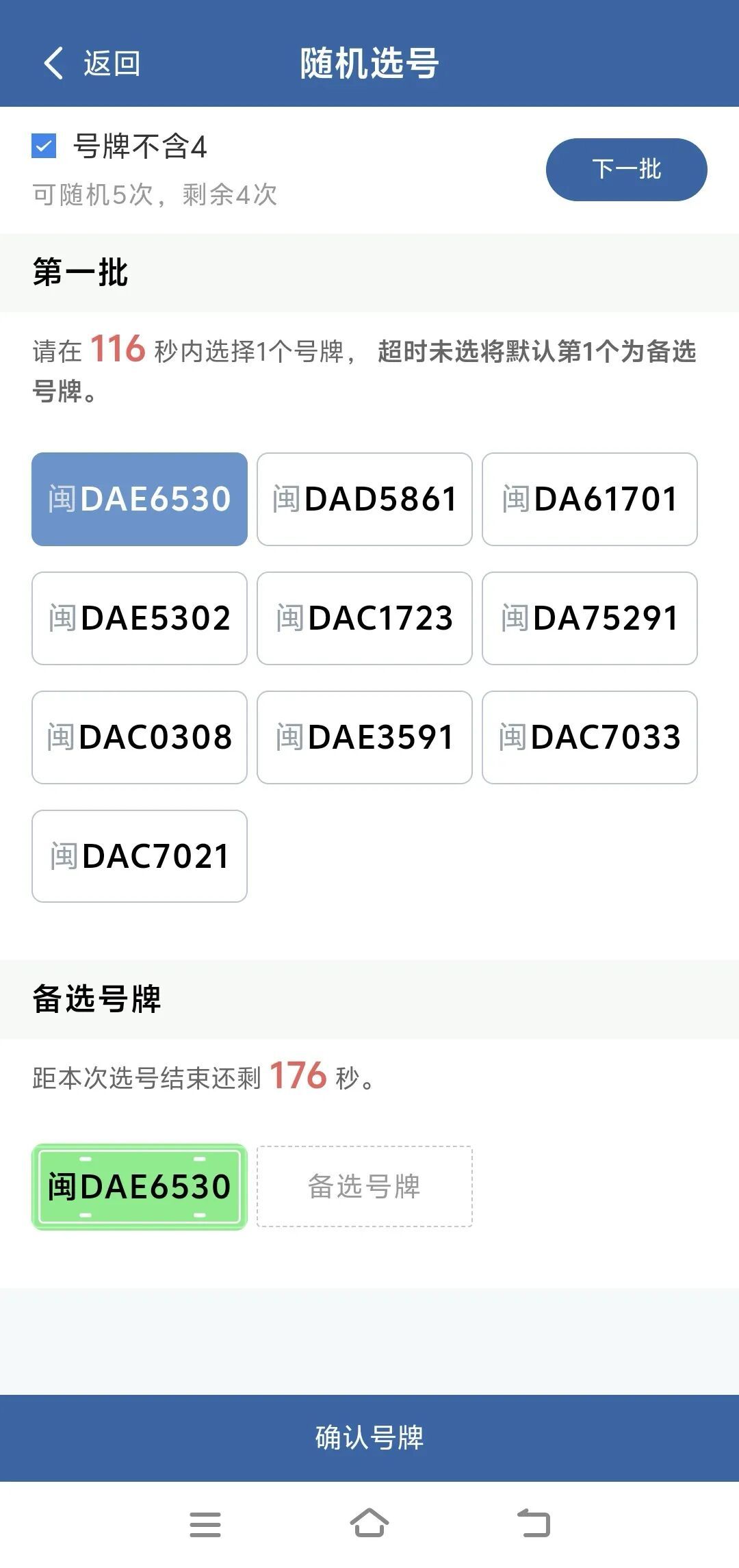Screen dimensions: 739x1568
Task: Open the system recent apps menu
Action: click(205, 1524)
